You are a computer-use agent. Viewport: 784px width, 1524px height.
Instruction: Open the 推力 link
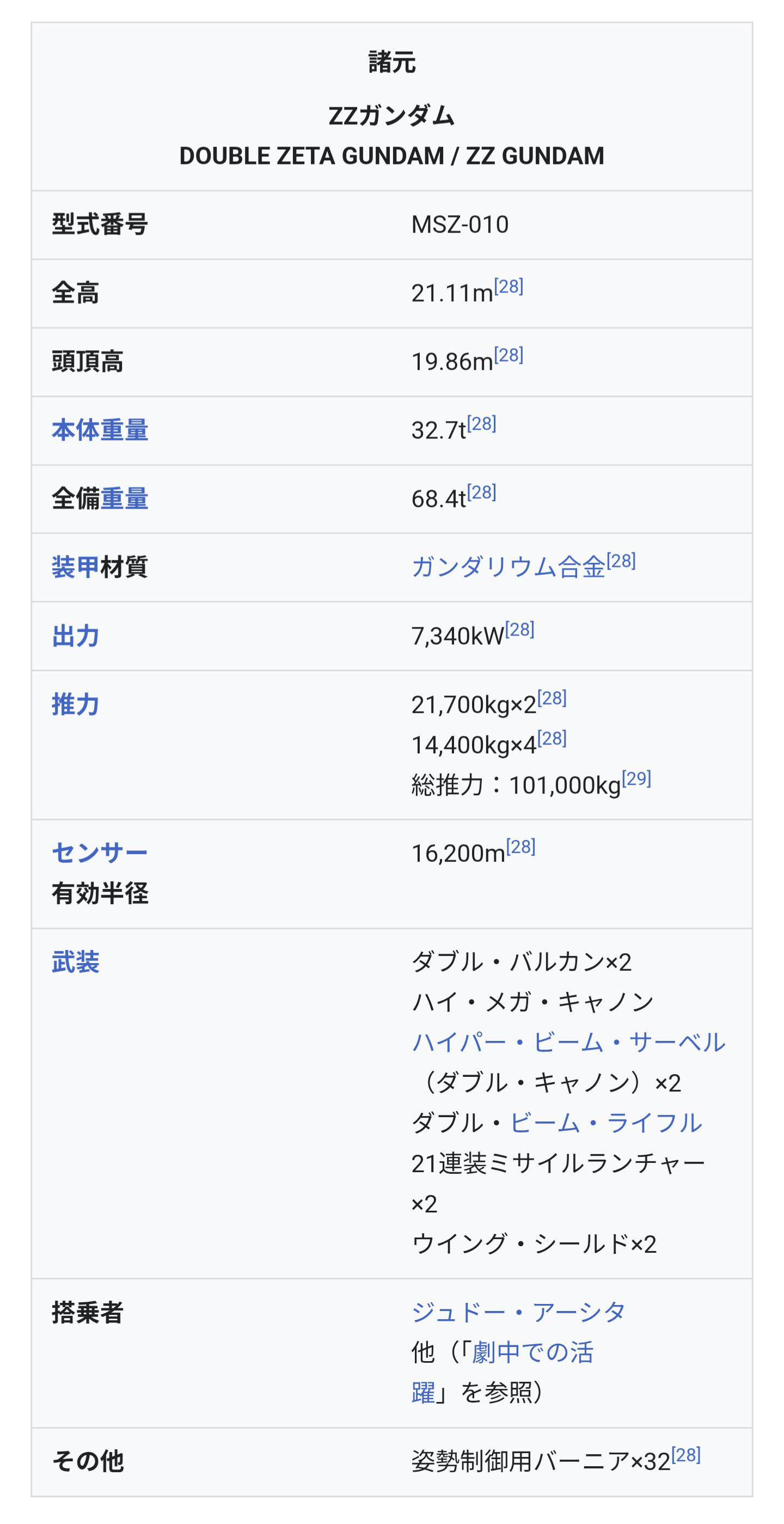click(x=75, y=705)
